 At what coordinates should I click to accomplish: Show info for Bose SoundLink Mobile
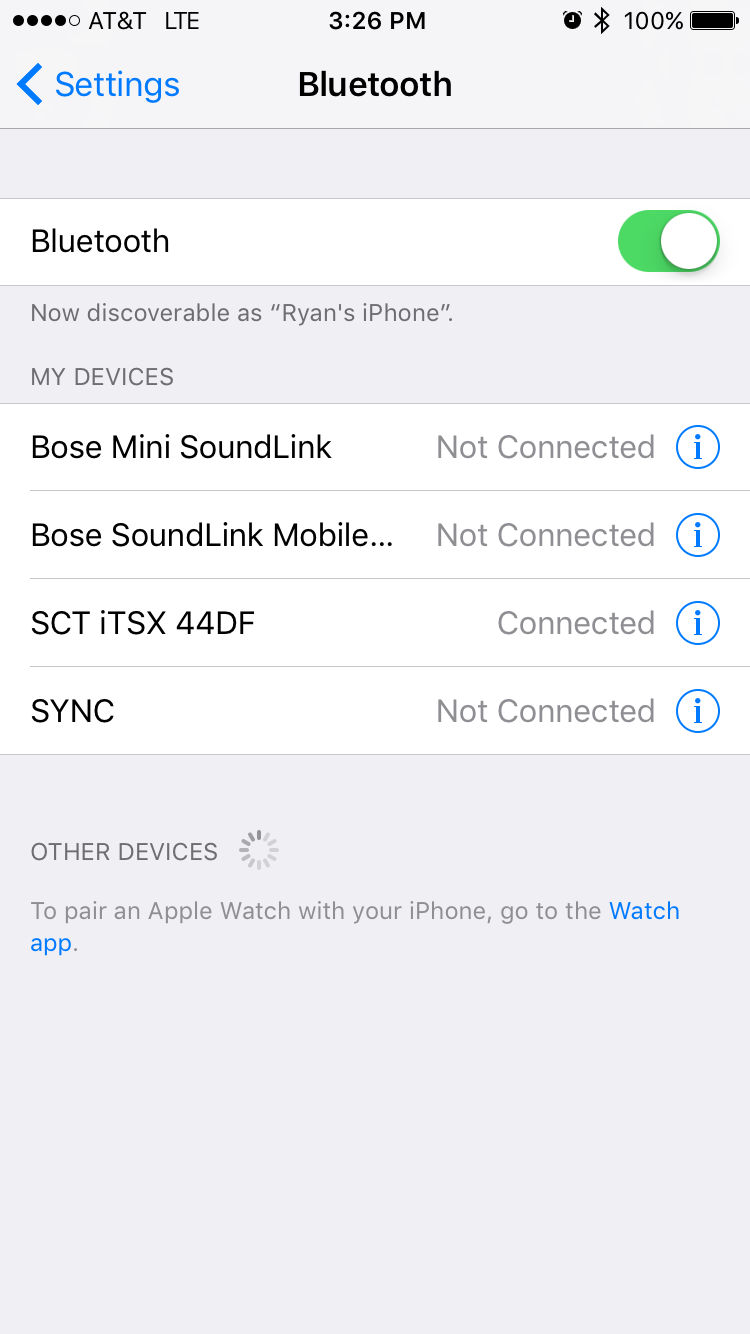tap(698, 535)
